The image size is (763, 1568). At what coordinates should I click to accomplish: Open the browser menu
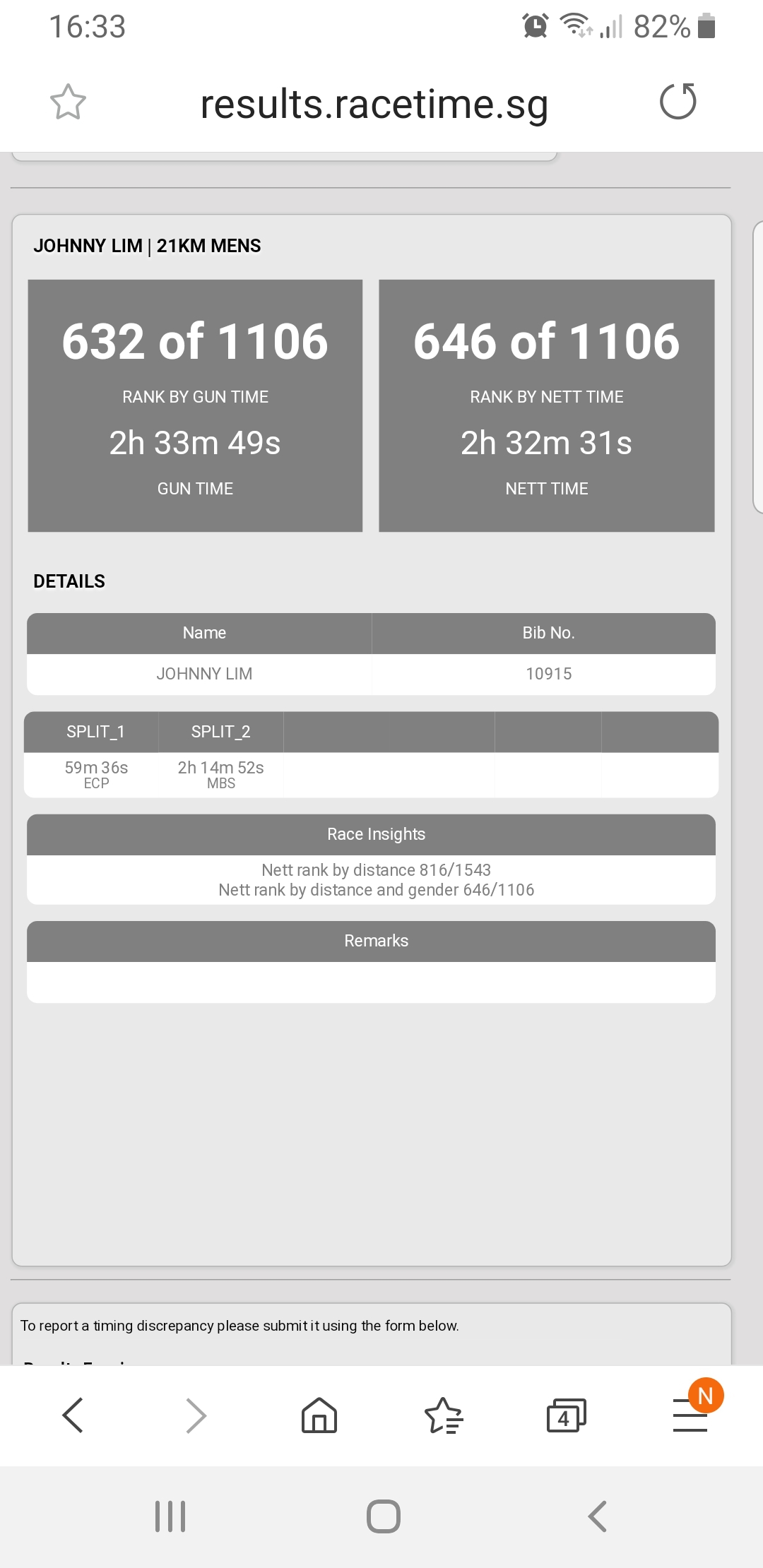(690, 1415)
